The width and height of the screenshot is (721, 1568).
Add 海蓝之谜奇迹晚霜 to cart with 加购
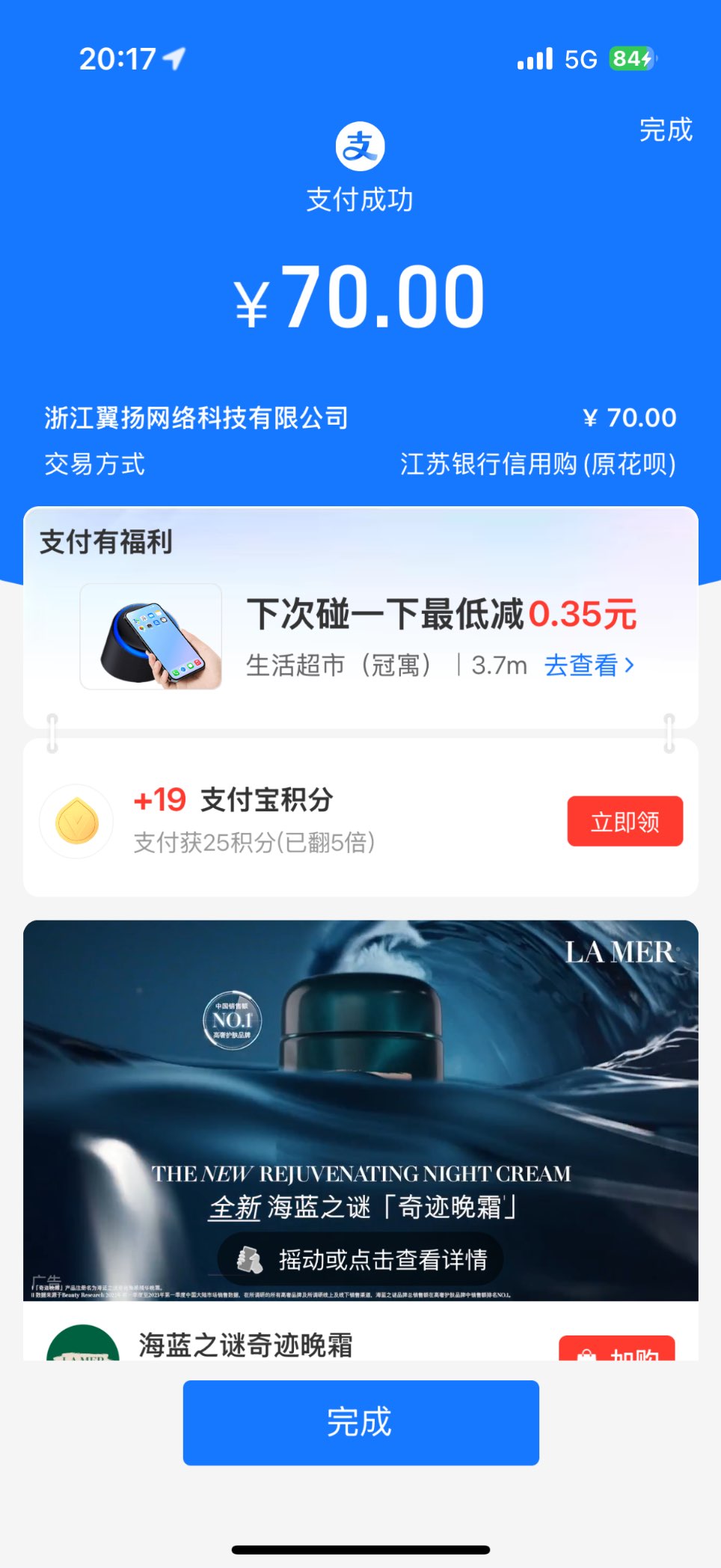[x=618, y=1350]
